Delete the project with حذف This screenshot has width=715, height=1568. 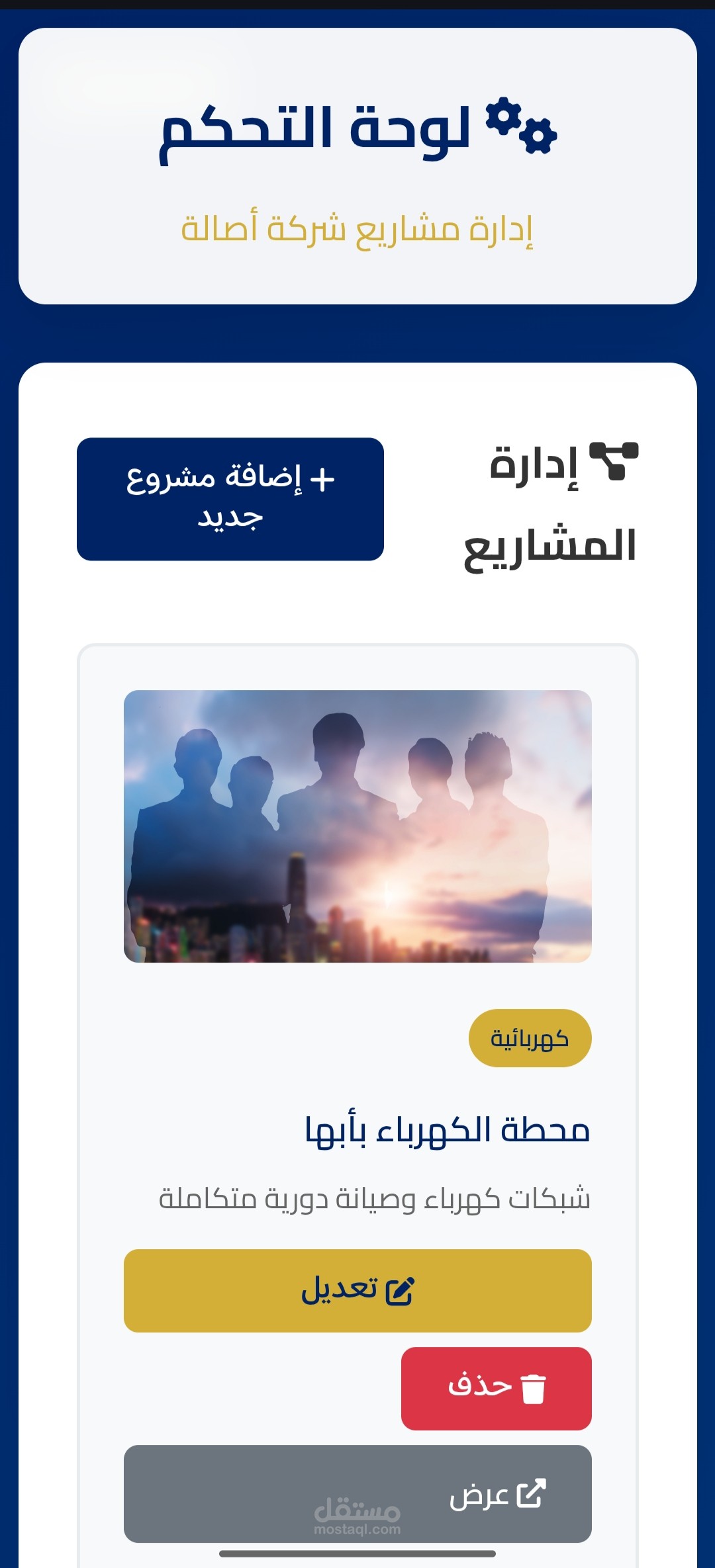497,1389
